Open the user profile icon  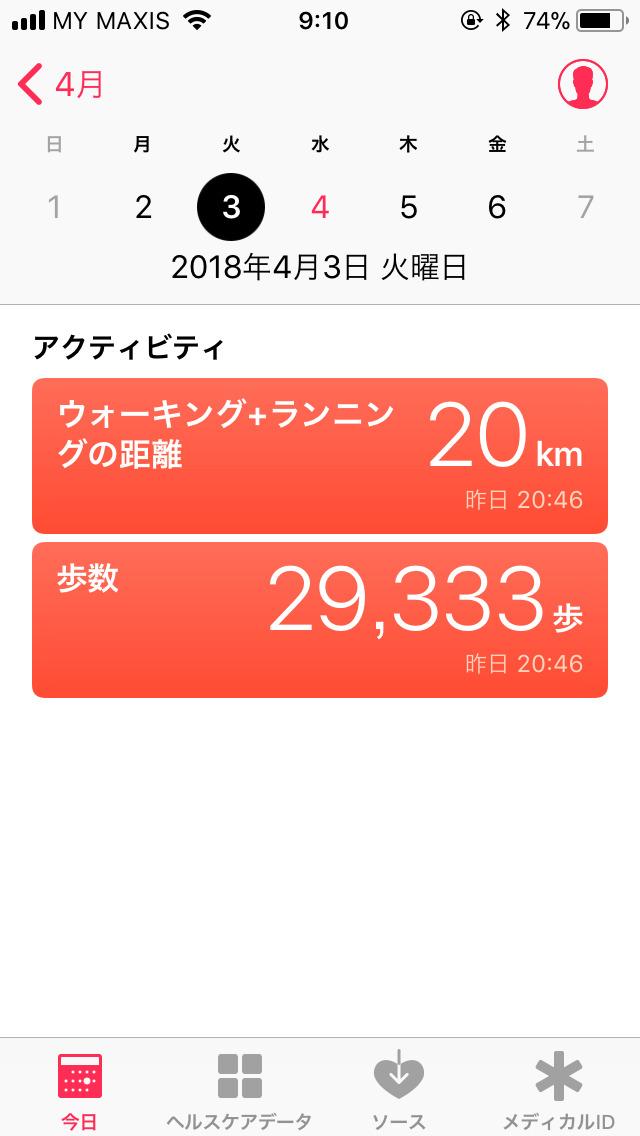[582, 84]
